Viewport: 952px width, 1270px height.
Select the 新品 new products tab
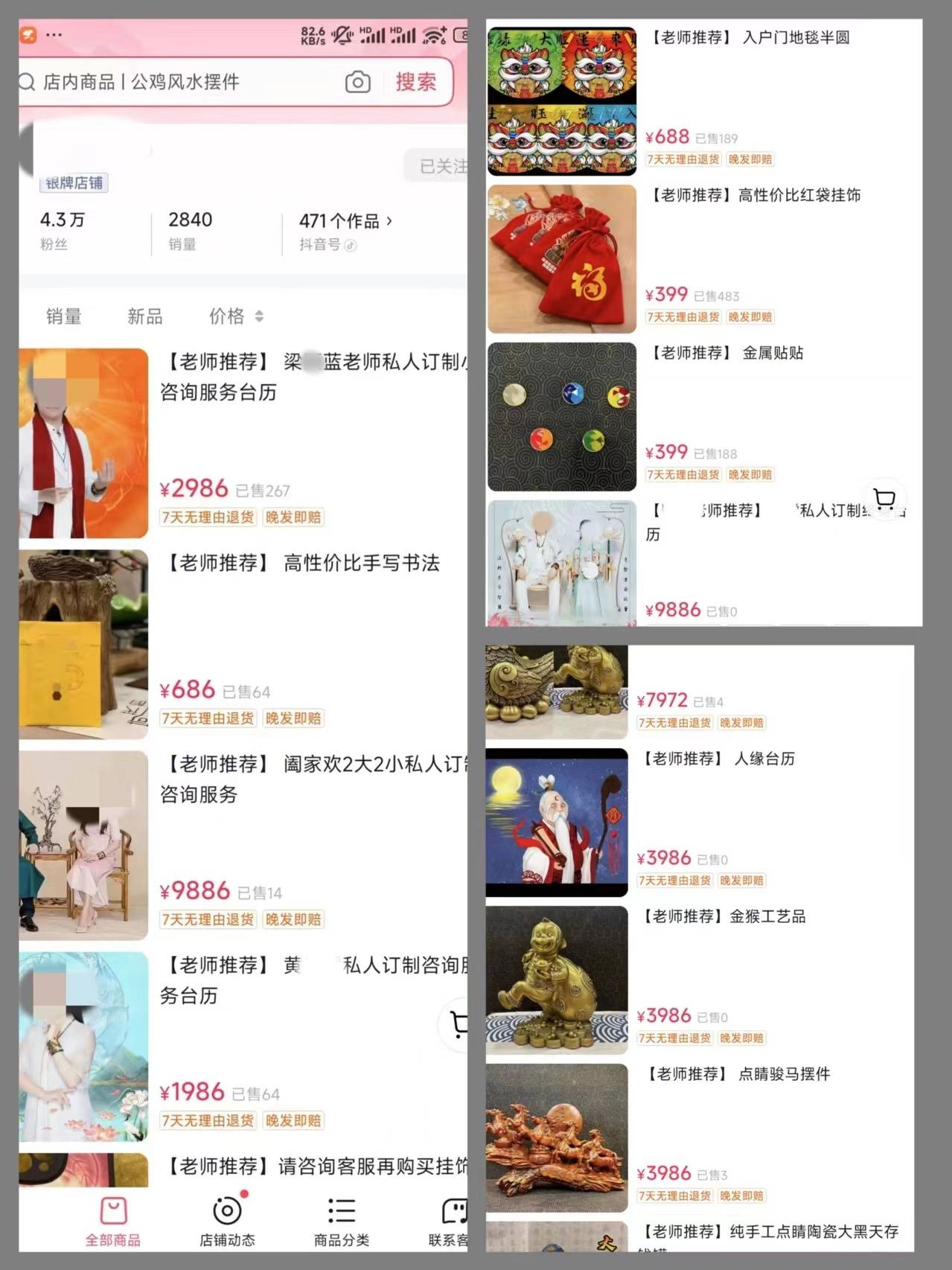tap(144, 316)
